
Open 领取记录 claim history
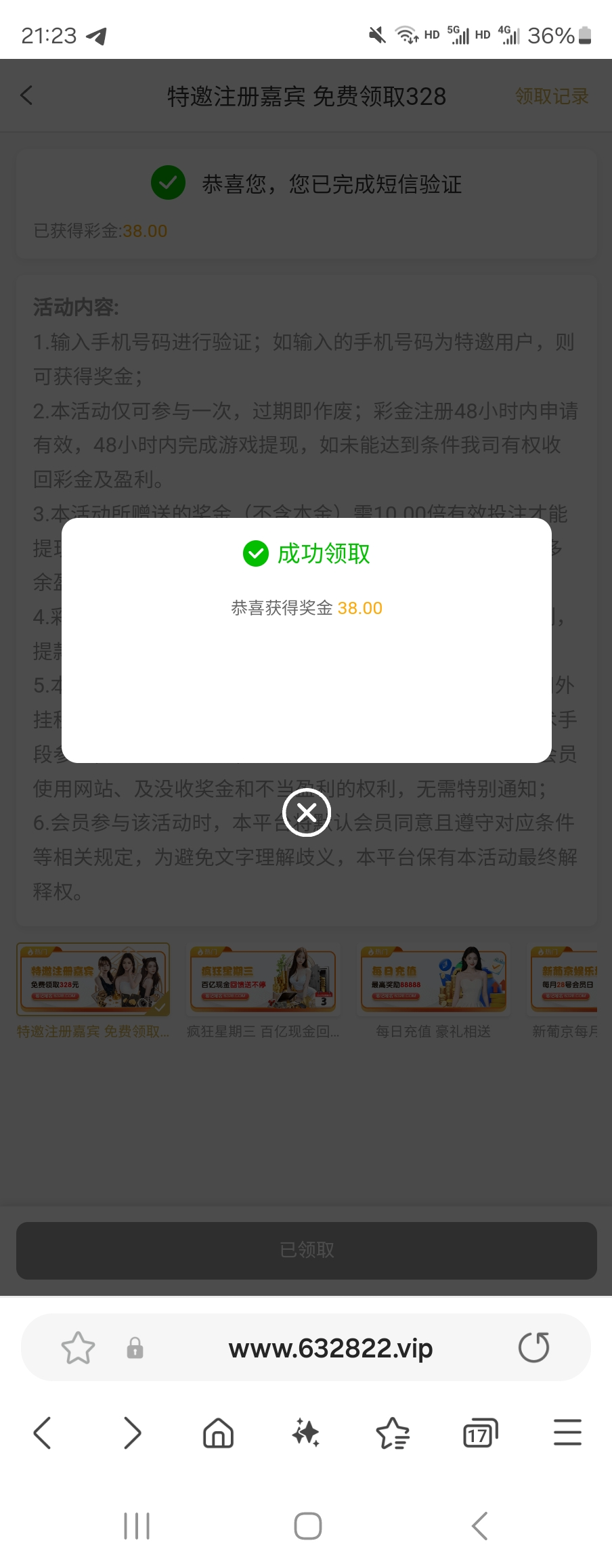tap(551, 96)
